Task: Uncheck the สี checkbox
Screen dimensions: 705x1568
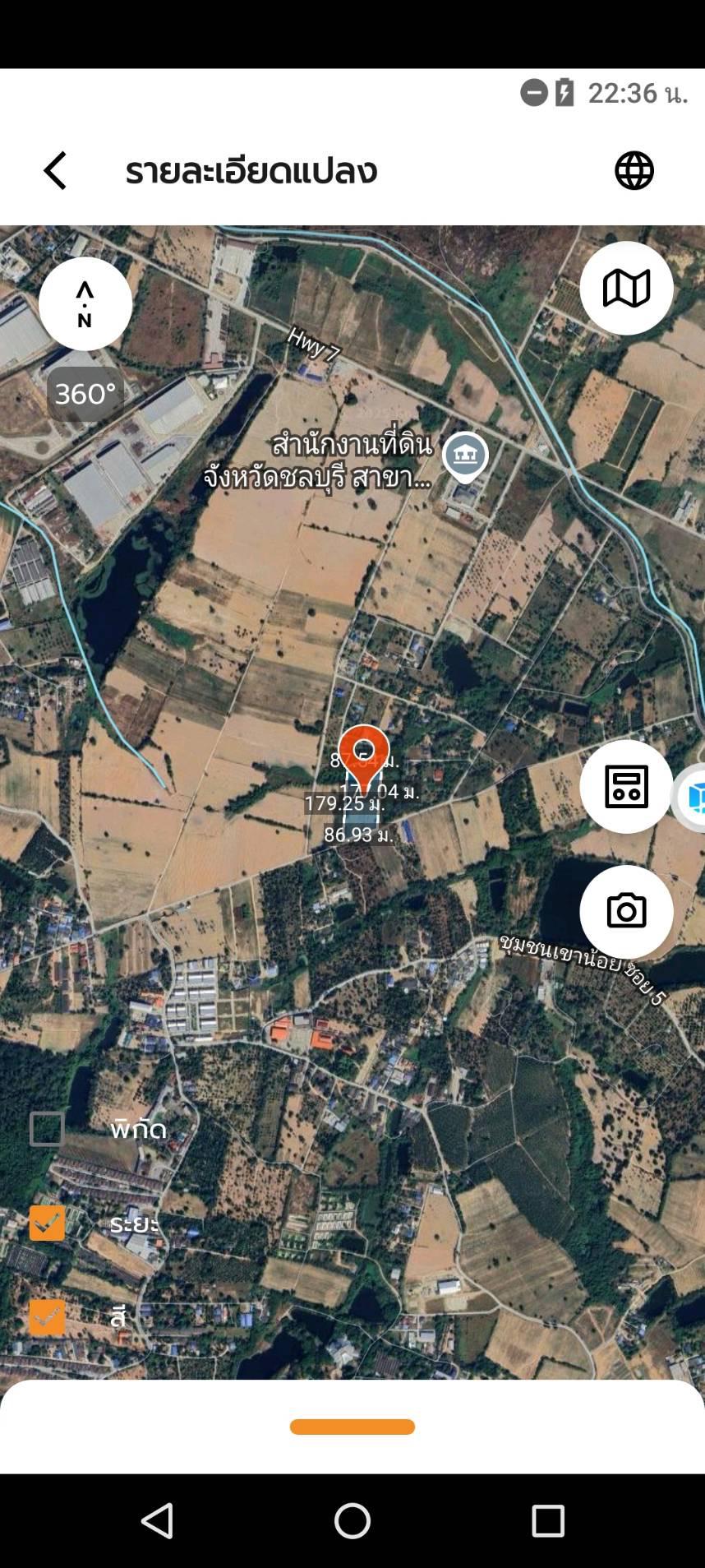Action: [x=47, y=1316]
